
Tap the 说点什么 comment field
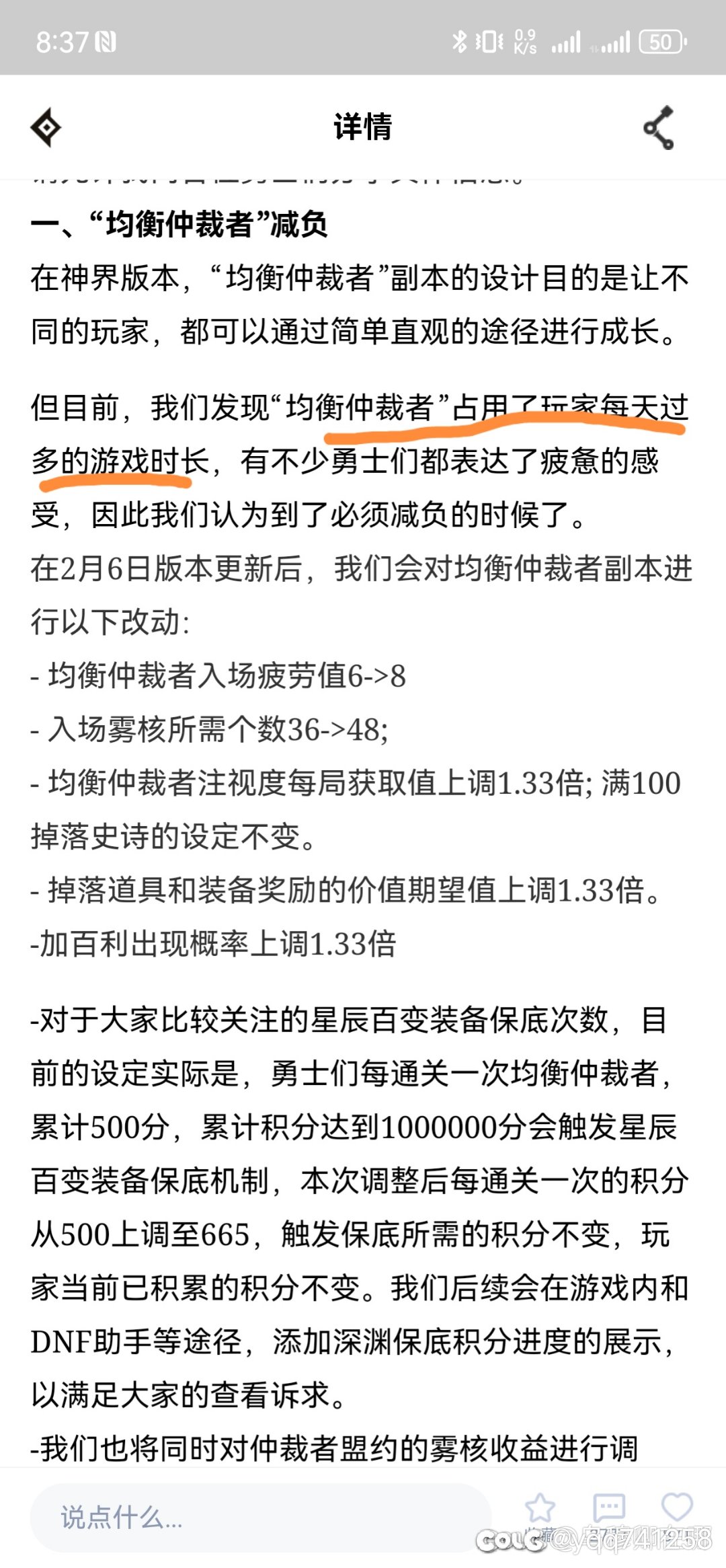(259, 1518)
